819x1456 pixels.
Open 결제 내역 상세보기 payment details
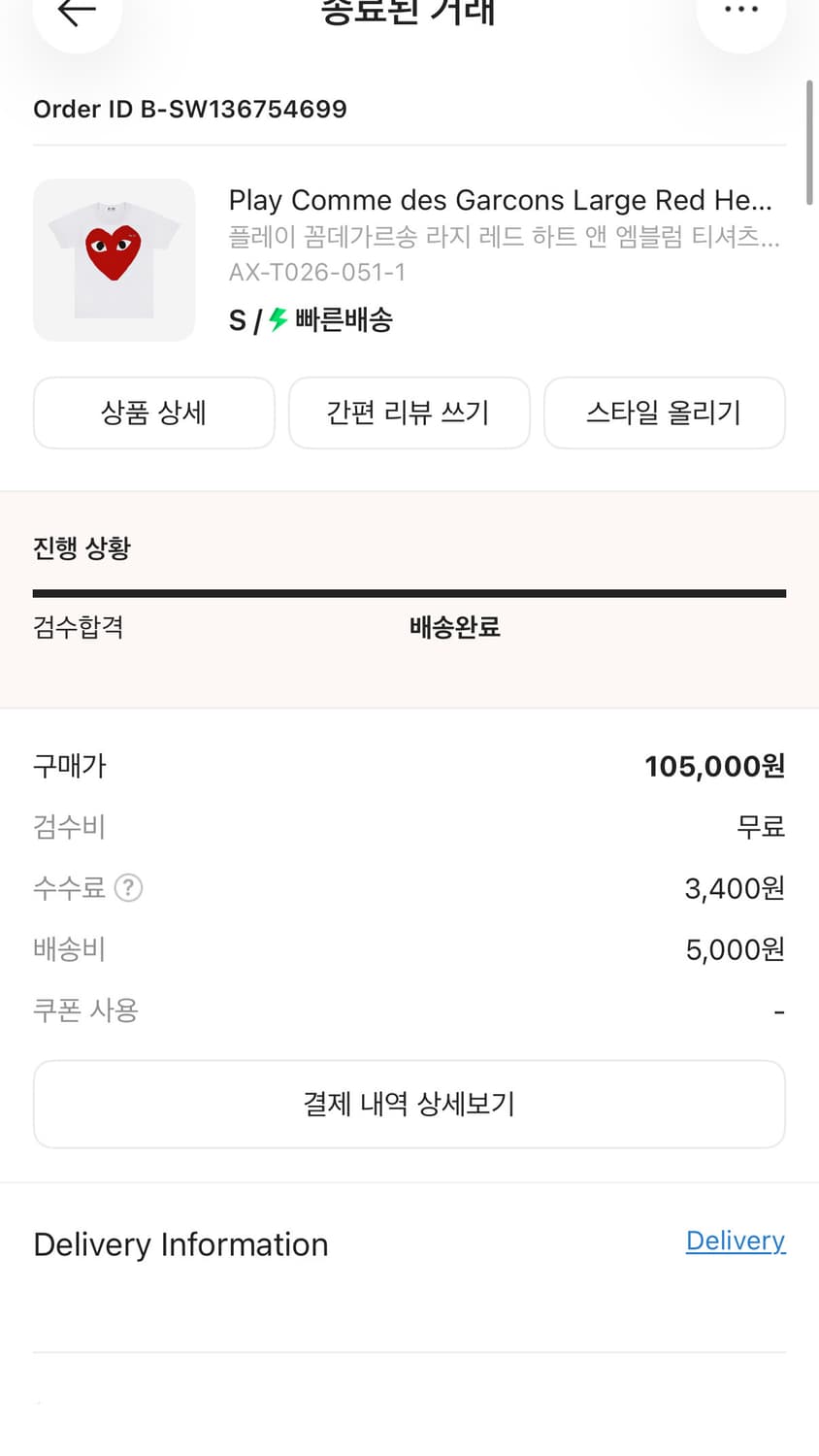click(409, 1104)
